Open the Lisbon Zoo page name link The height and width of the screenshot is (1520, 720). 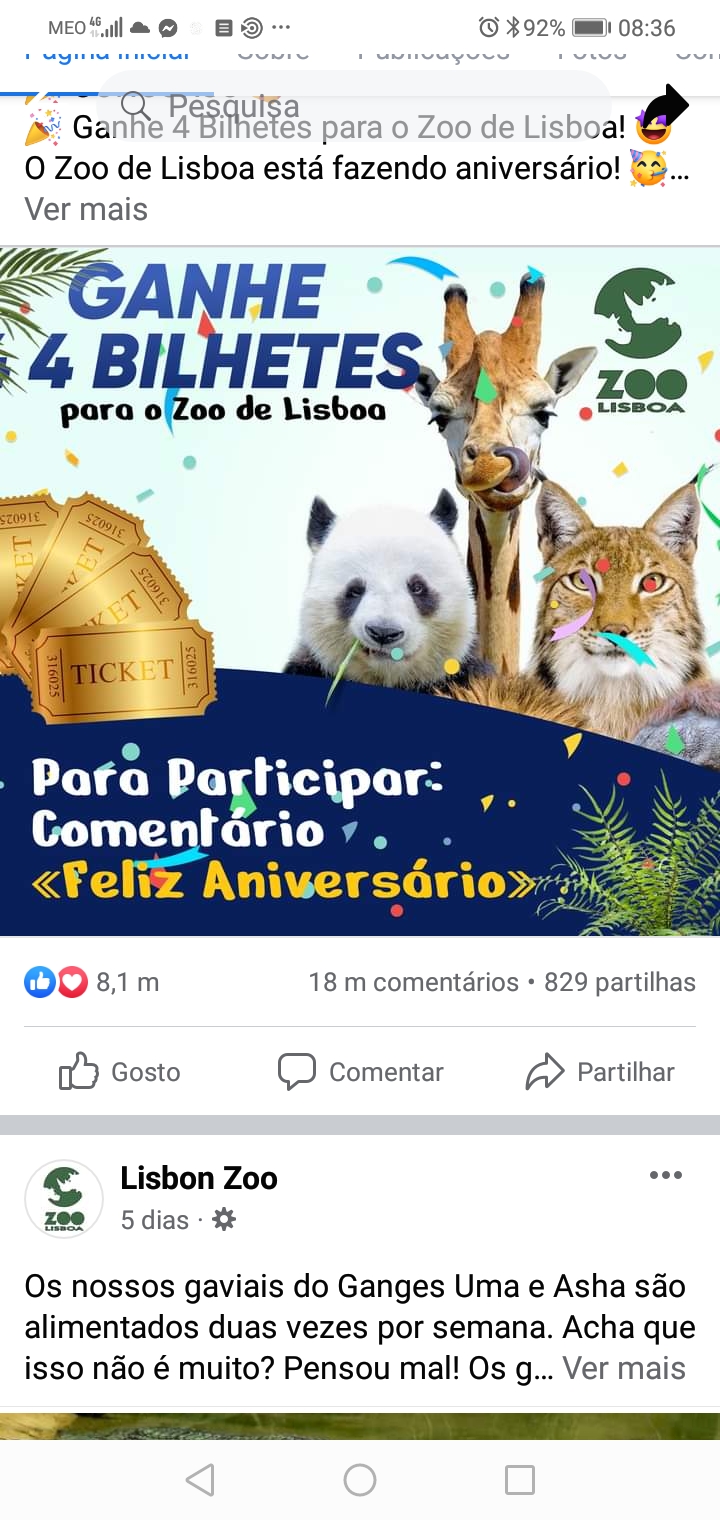click(199, 1178)
